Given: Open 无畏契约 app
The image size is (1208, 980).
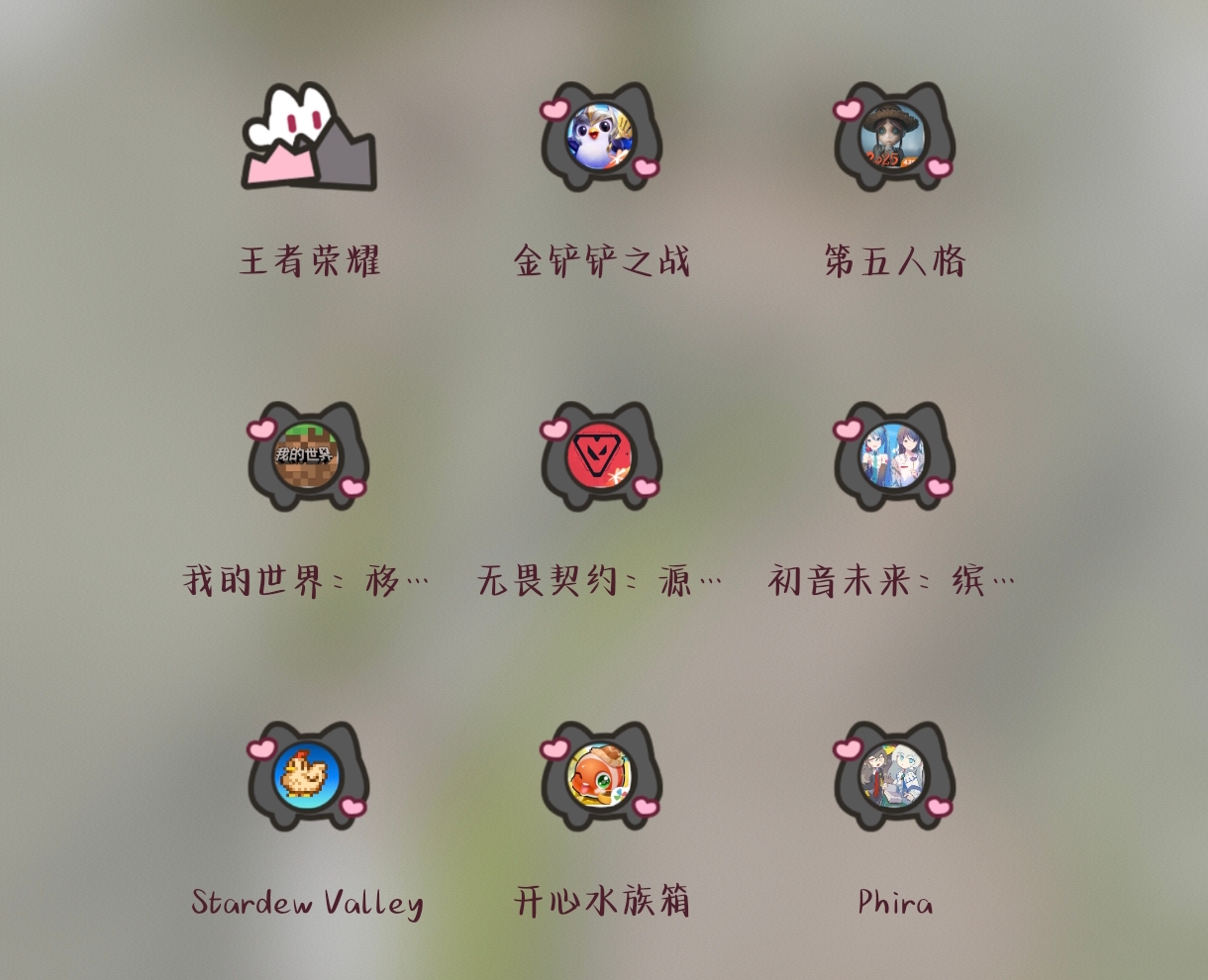Looking at the screenshot, I should pos(601,457).
